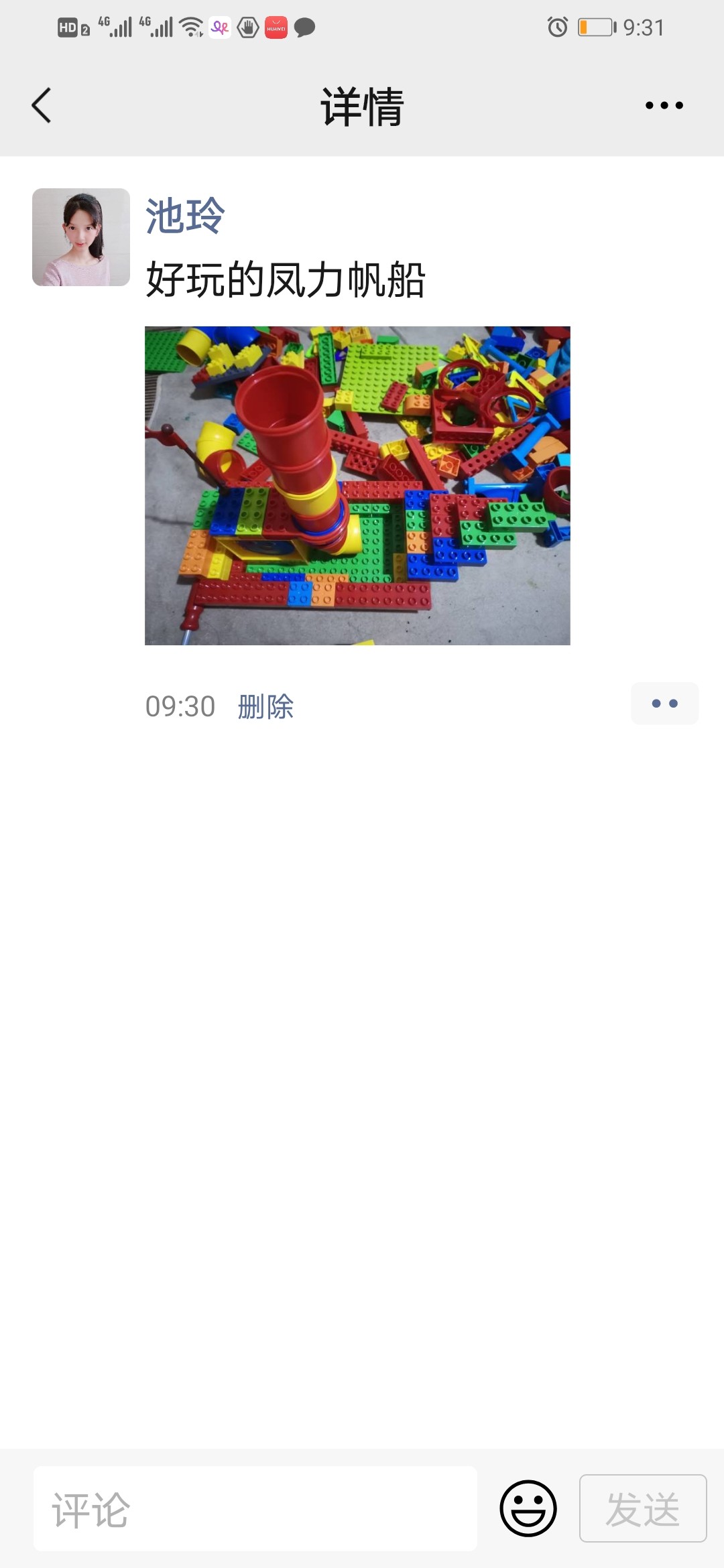The image size is (724, 1568).
Task: Open 池玲's profile avatar
Action: click(x=81, y=237)
